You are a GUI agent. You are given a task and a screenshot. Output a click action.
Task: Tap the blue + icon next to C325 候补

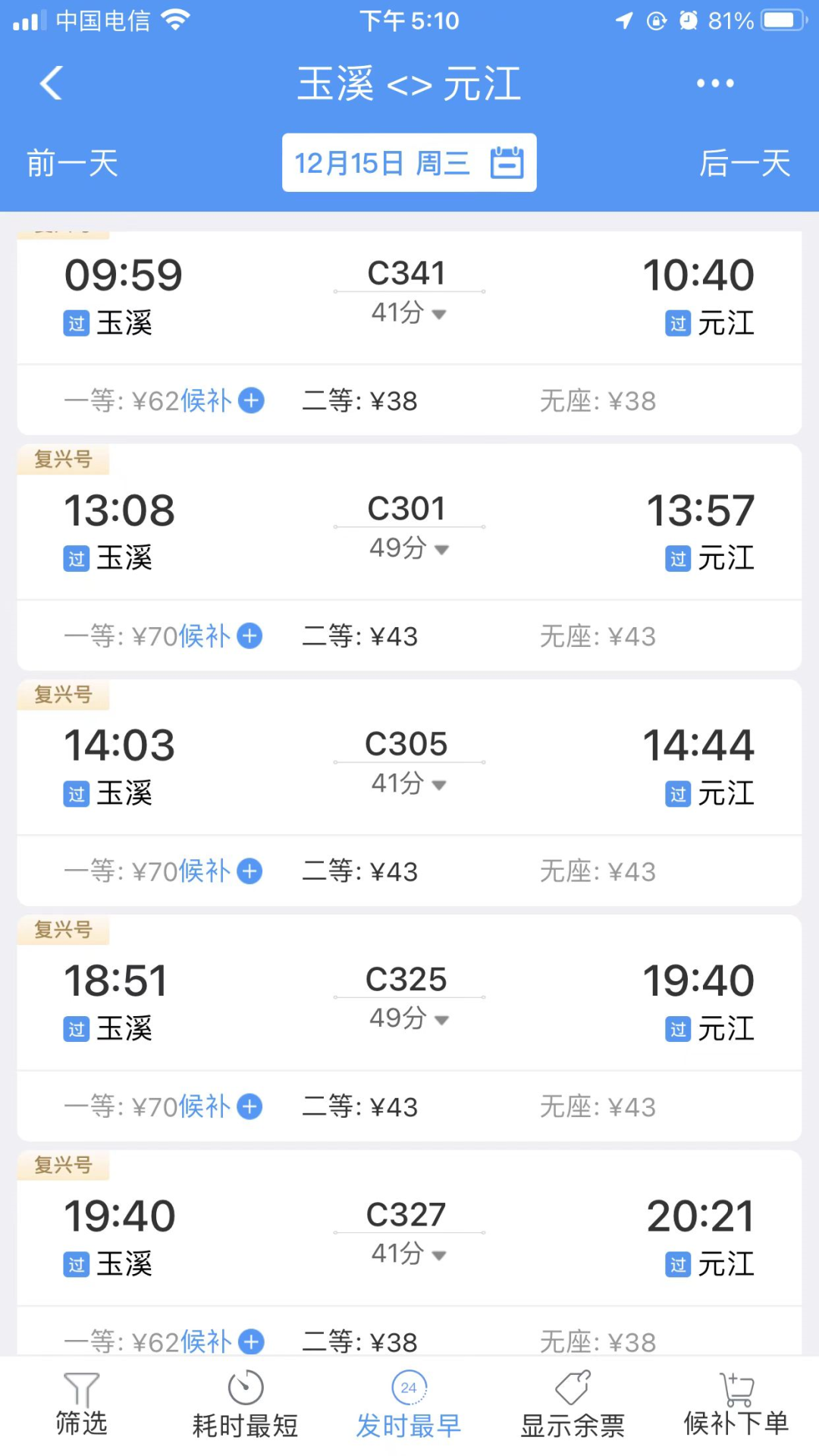point(249,1107)
